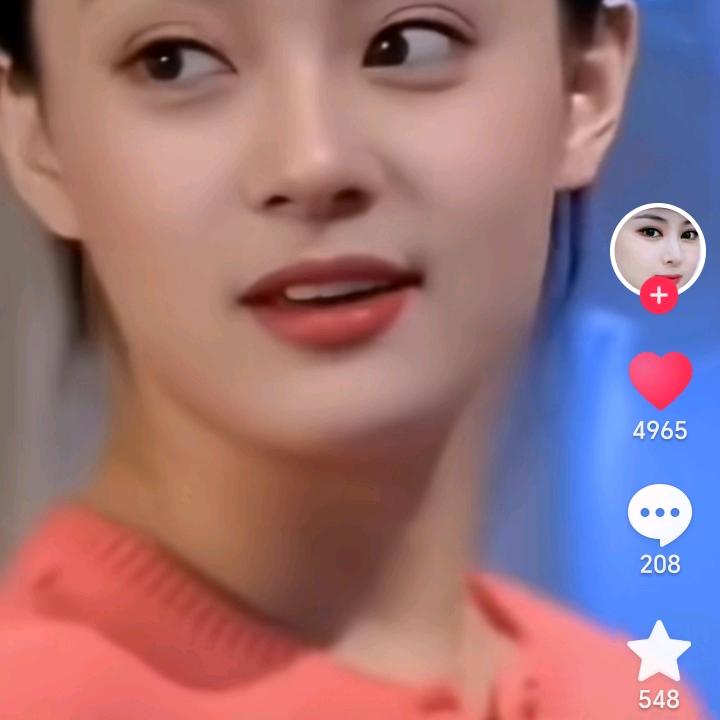720x720 pixels.
Task: Open the comments bubble
Action: pyautogui.click(x=660, y=514)
